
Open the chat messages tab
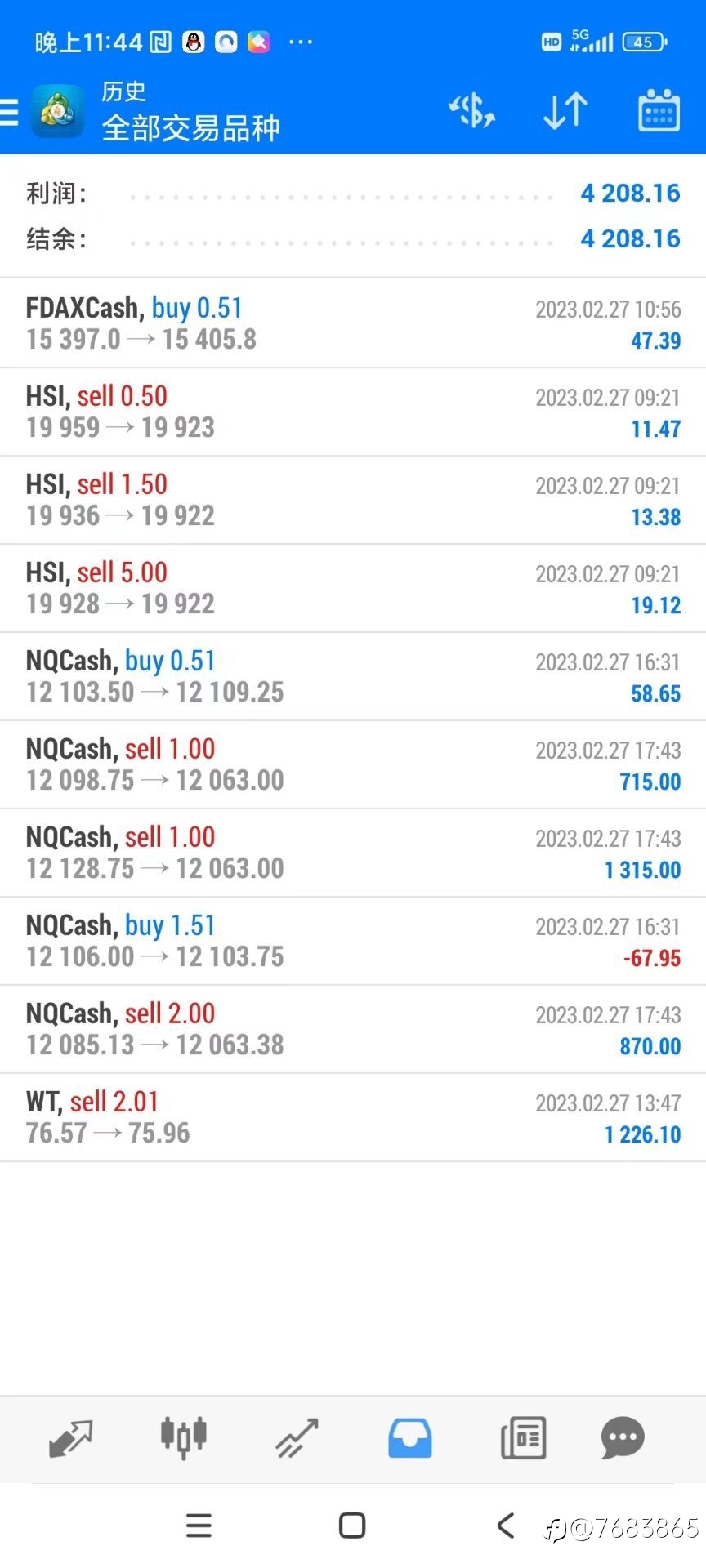pos(623,1438)
